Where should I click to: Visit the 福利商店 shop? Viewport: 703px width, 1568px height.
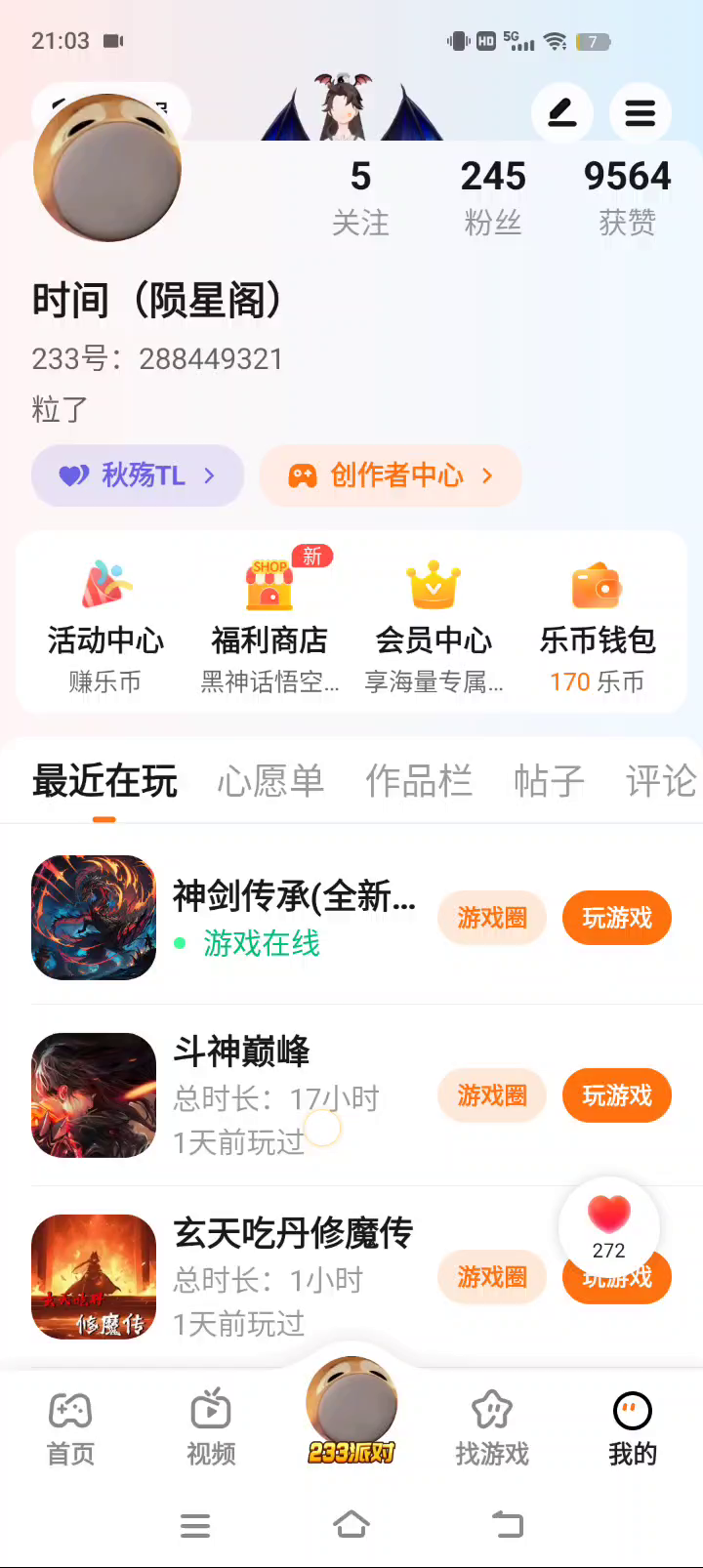pos(269,626)
